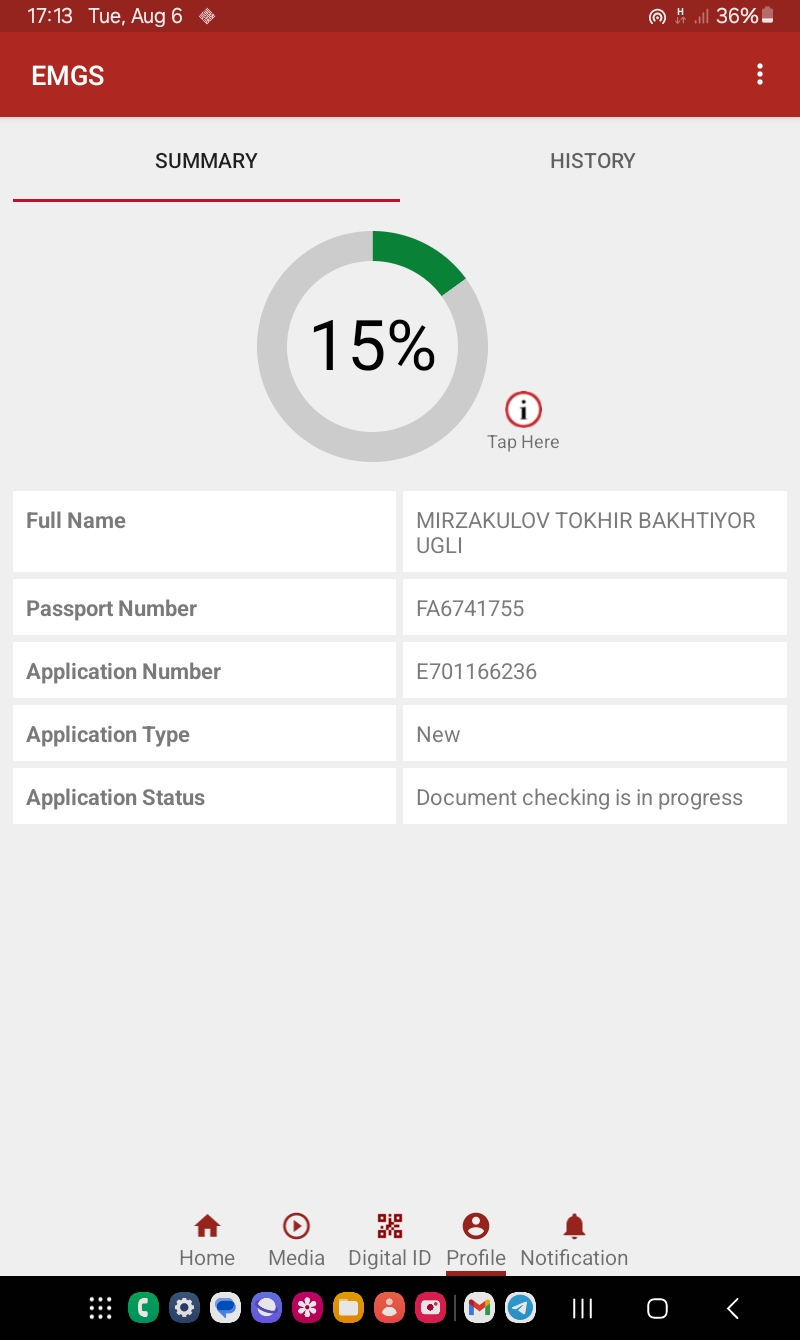Open the recent apps view
Screen dimensions: 800x1340
click(582, 1307)
